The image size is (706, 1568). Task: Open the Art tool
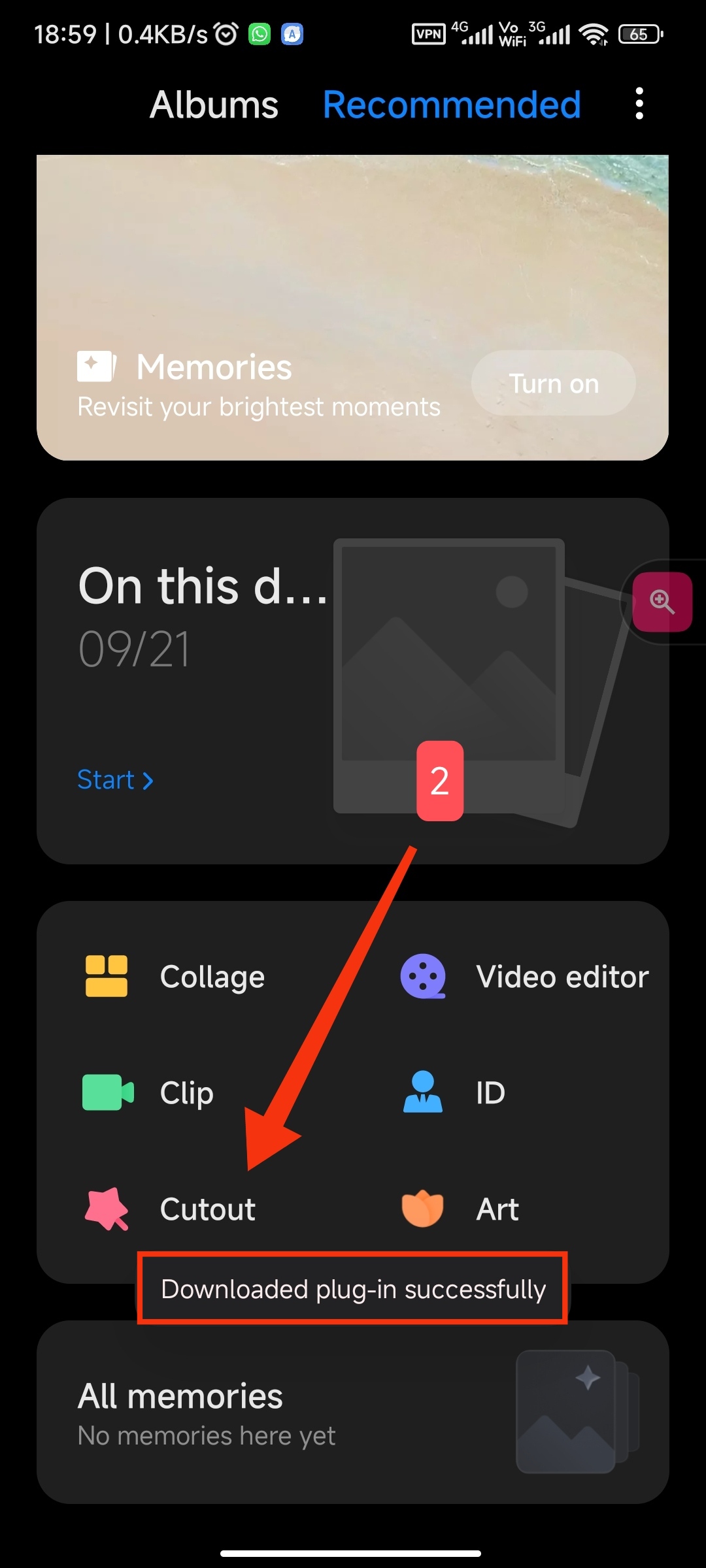pyautogui.click(x=460, y=1209)
